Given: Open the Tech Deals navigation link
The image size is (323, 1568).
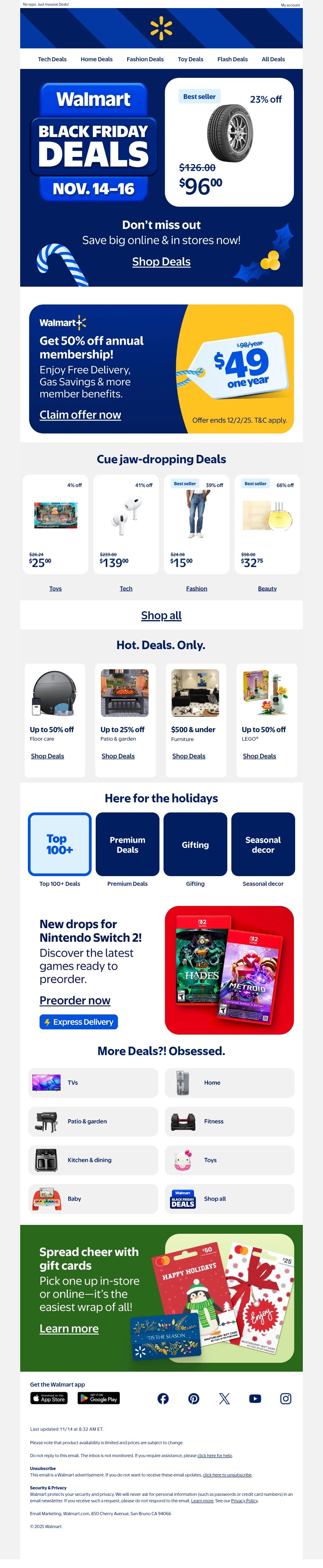Looking at the screenshot, I should [52, 59].
